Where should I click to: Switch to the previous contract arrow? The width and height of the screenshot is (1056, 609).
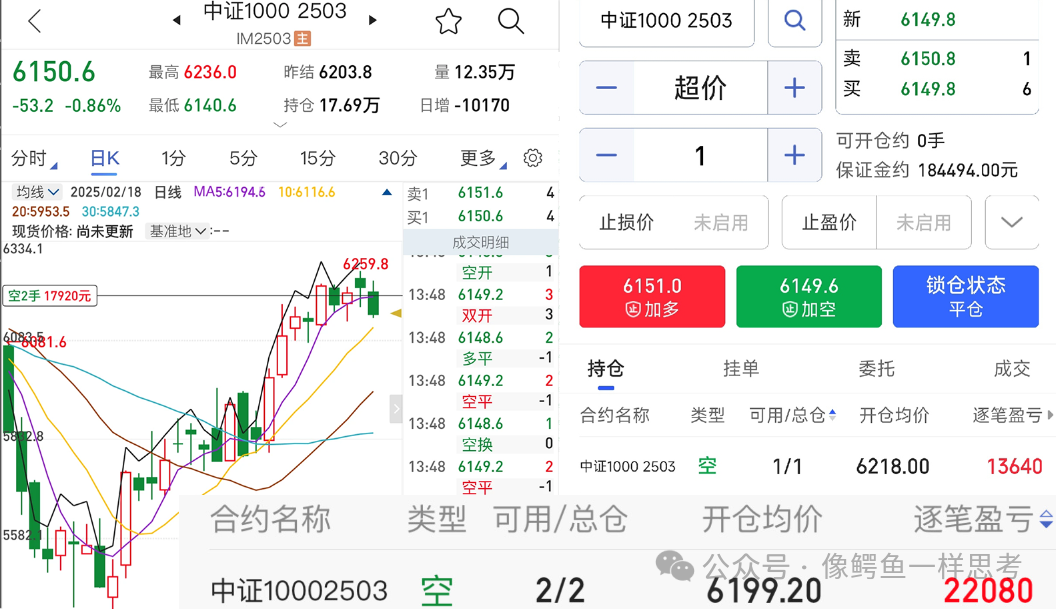[x=176, y=20]
